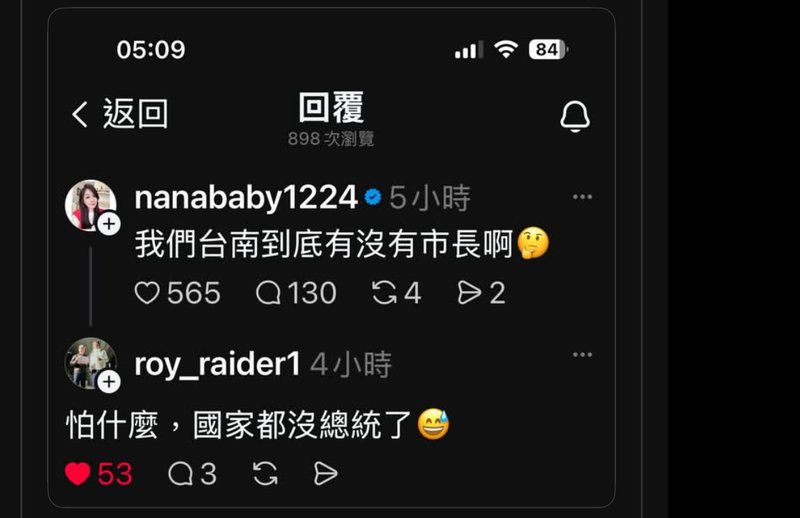Share nanababy1224's post

[469, 293]
